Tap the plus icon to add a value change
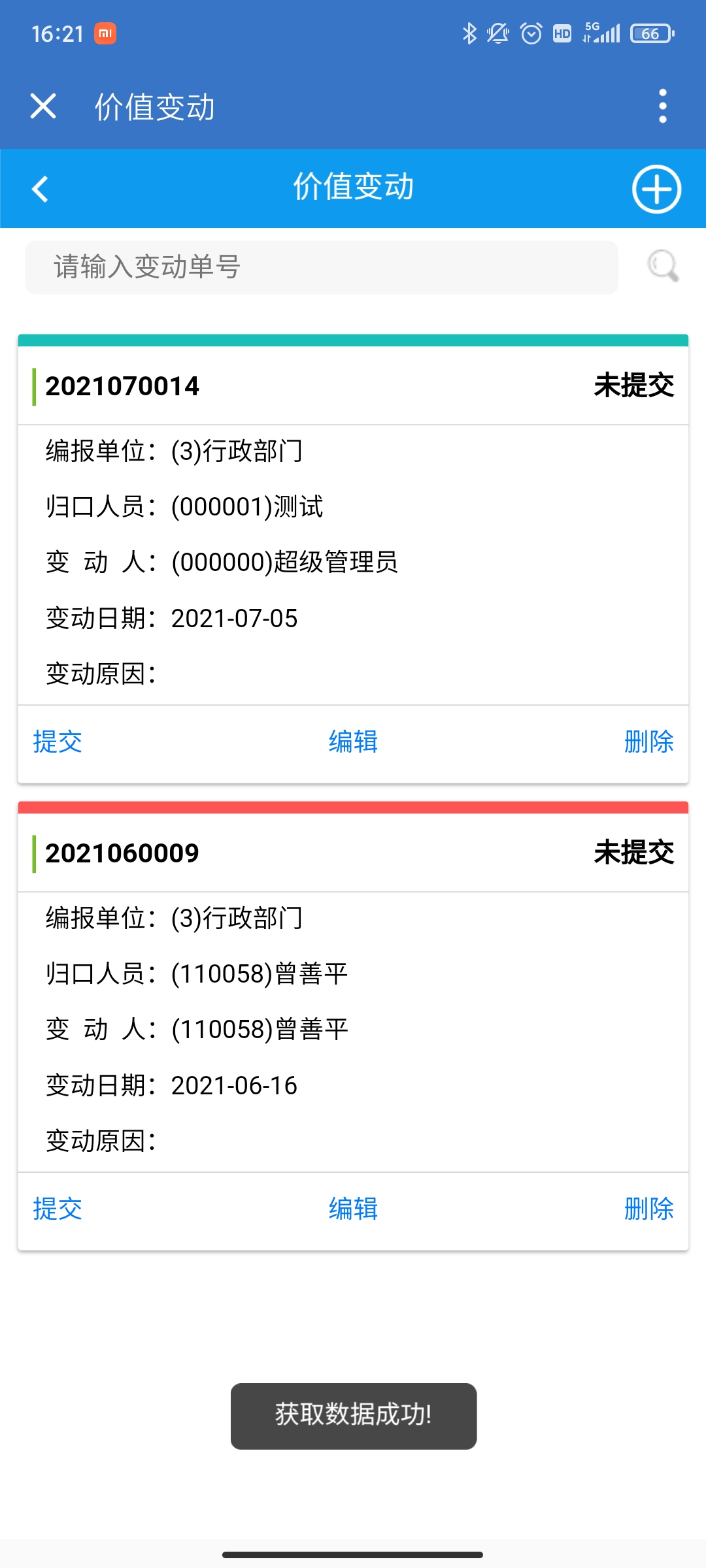Image resolution: width=706 pixels, height=1568 pixels. point(656,189)
